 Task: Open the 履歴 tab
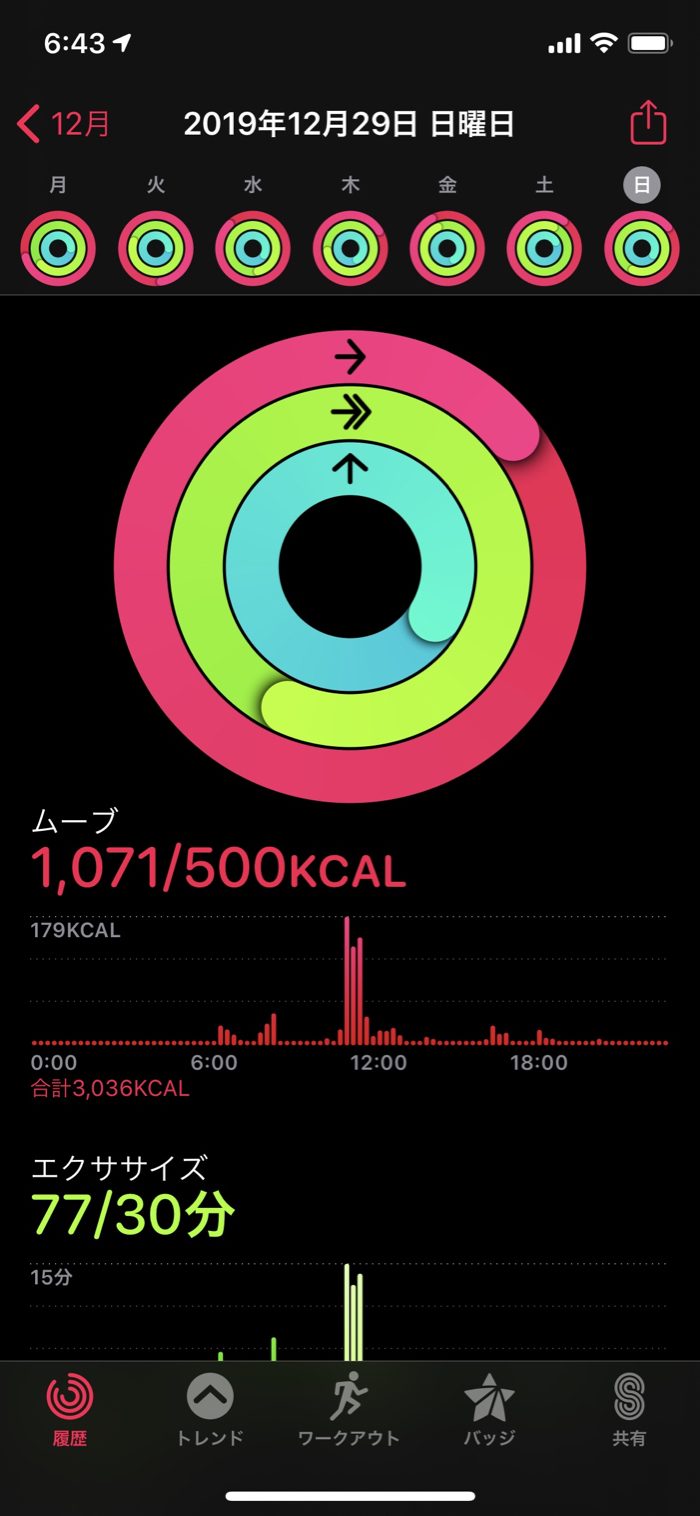[x=70, y=1410]
